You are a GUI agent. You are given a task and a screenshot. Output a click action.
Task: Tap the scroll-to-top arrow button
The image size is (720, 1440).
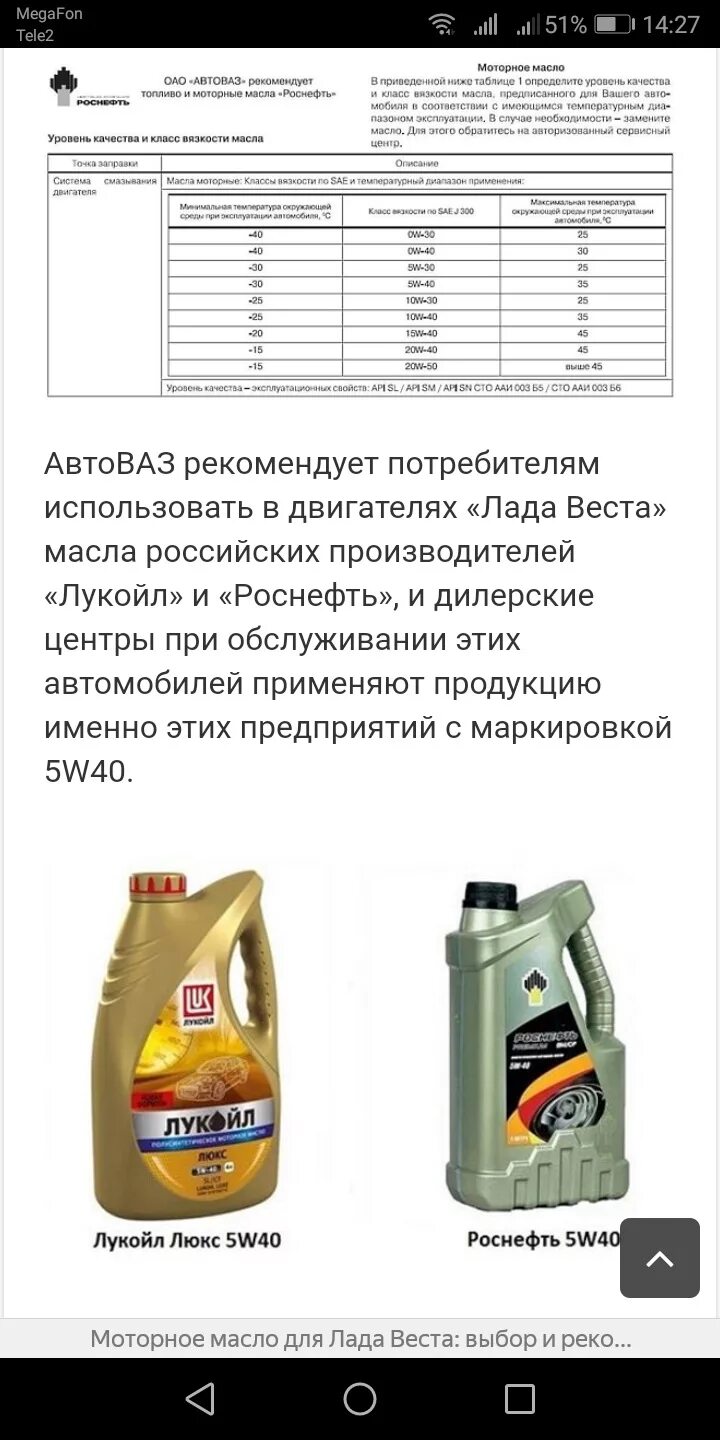659,1257
